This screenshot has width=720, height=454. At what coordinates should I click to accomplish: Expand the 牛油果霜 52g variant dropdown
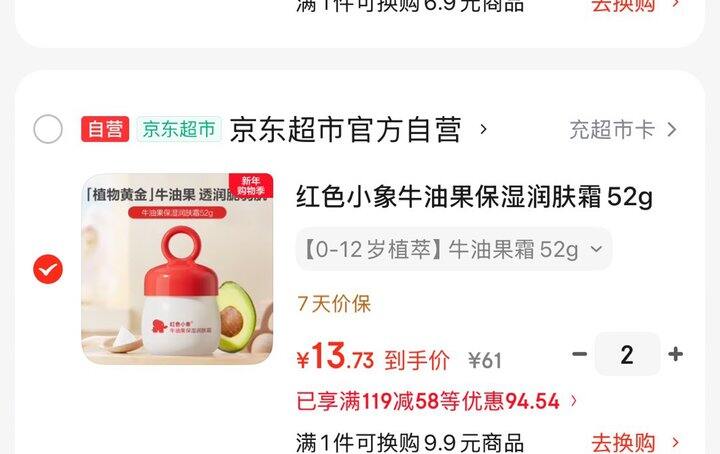(x=454, y=249)
